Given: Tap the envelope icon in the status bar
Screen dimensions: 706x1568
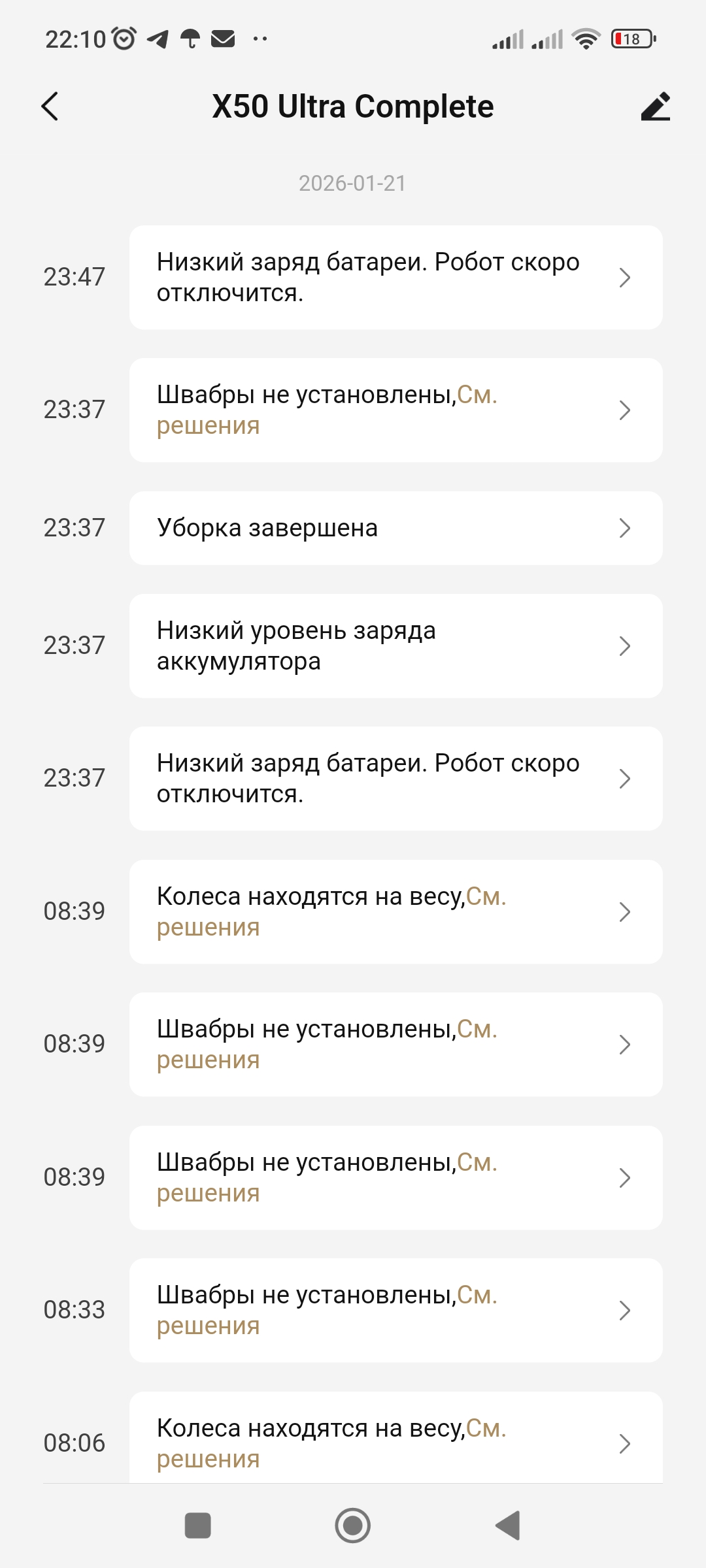Looking at the screenshot, I should 223,41.
